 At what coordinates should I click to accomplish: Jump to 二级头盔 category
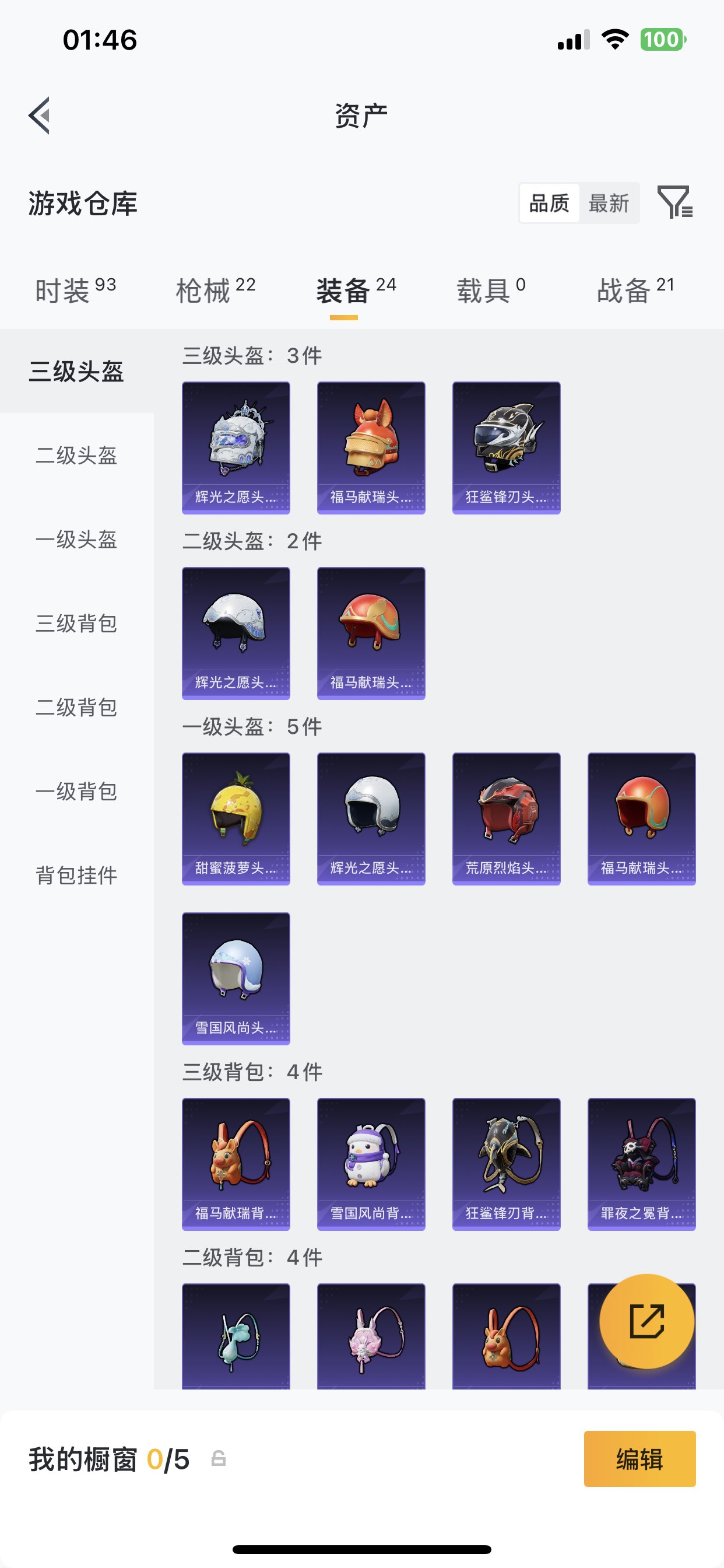pyautogui.click(x=77, y=456)
